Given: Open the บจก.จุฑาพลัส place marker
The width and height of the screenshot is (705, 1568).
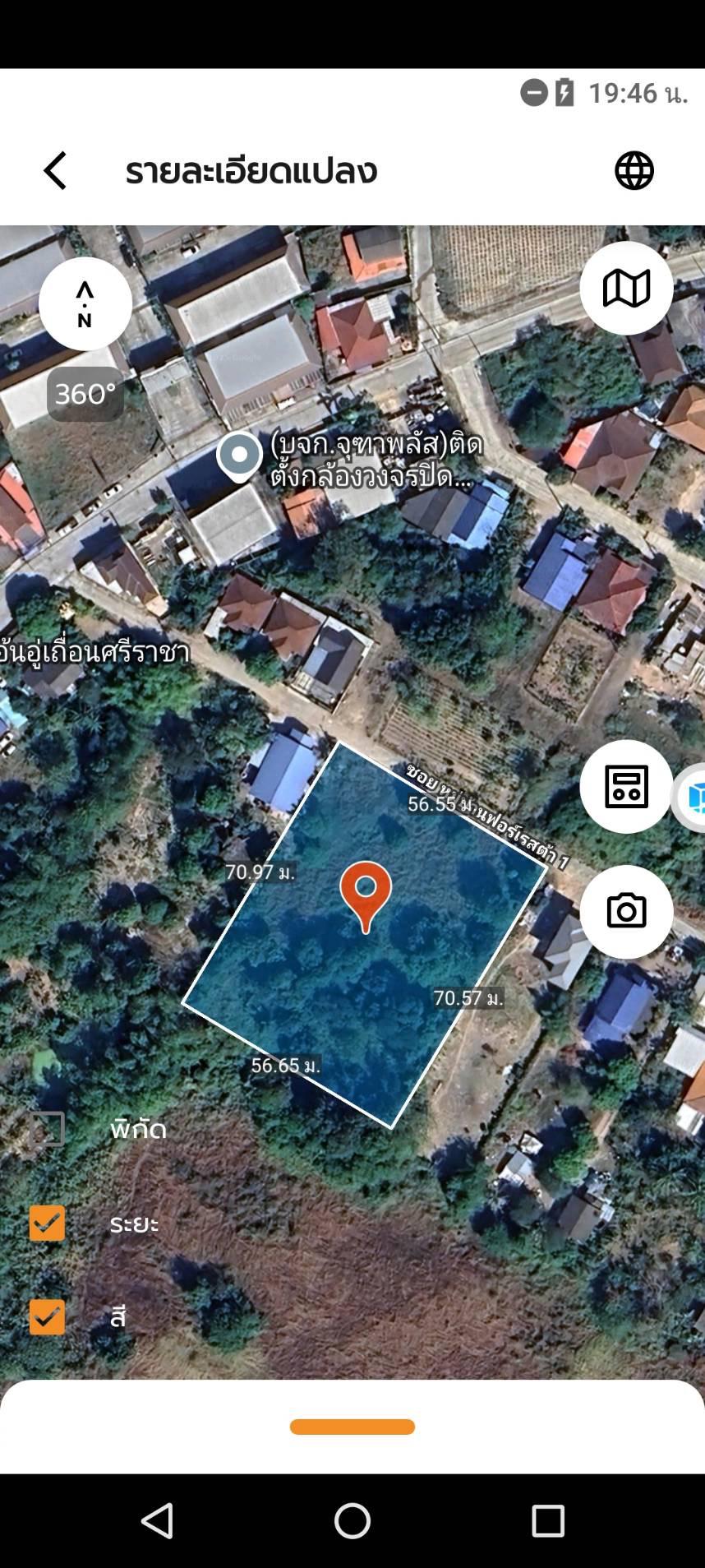Looking at the screenshot, I should 239,456.
